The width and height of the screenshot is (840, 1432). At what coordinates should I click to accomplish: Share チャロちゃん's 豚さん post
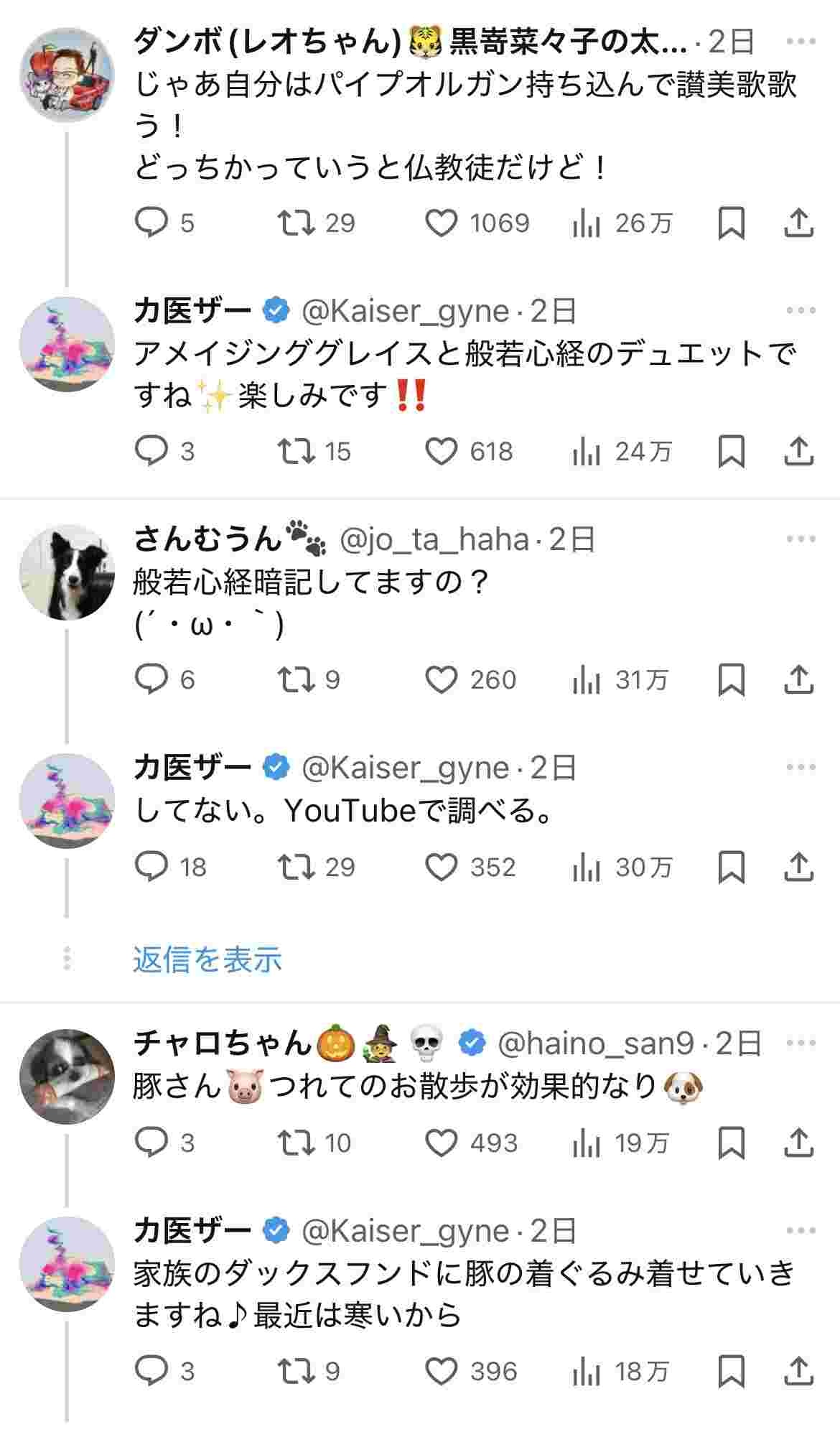[798, 1143]
